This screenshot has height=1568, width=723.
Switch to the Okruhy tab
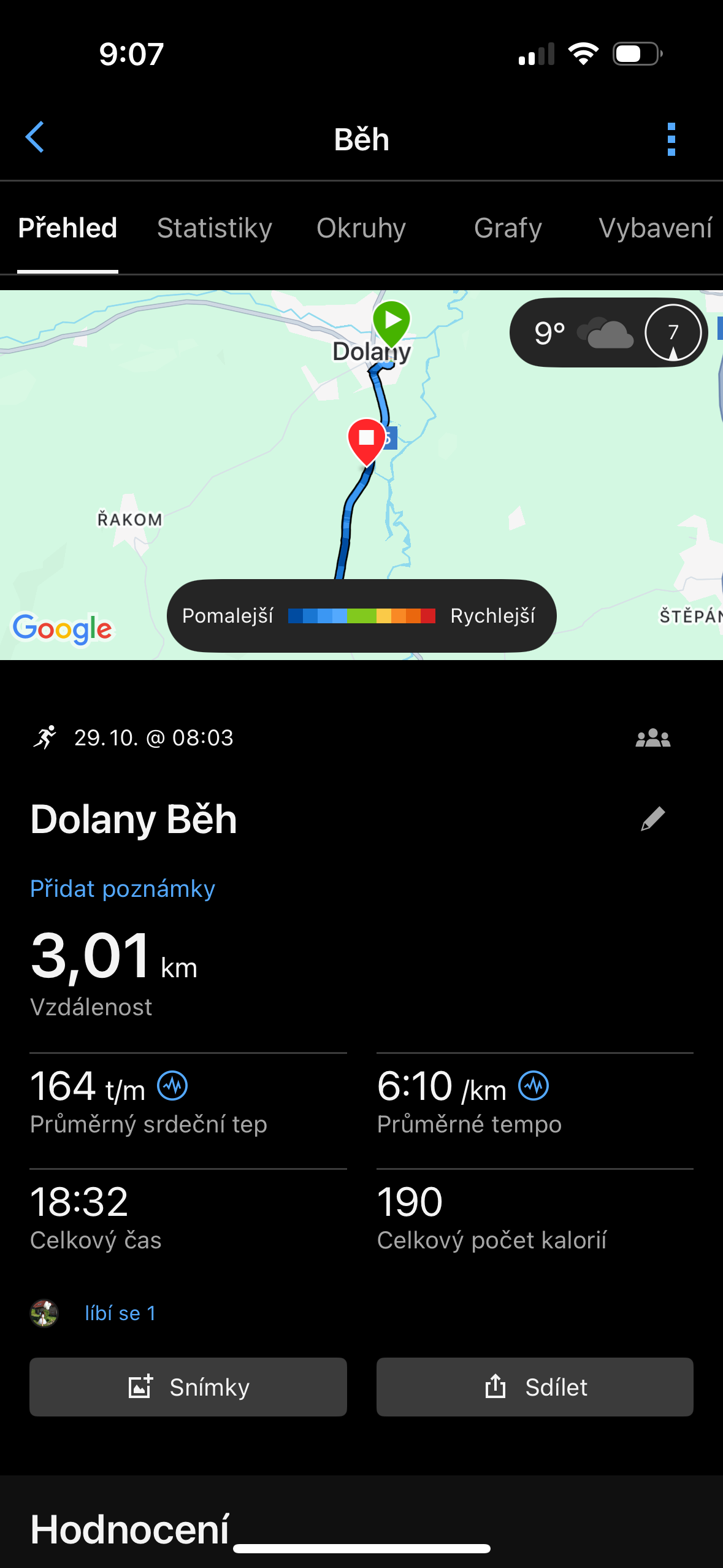point(361,228)
